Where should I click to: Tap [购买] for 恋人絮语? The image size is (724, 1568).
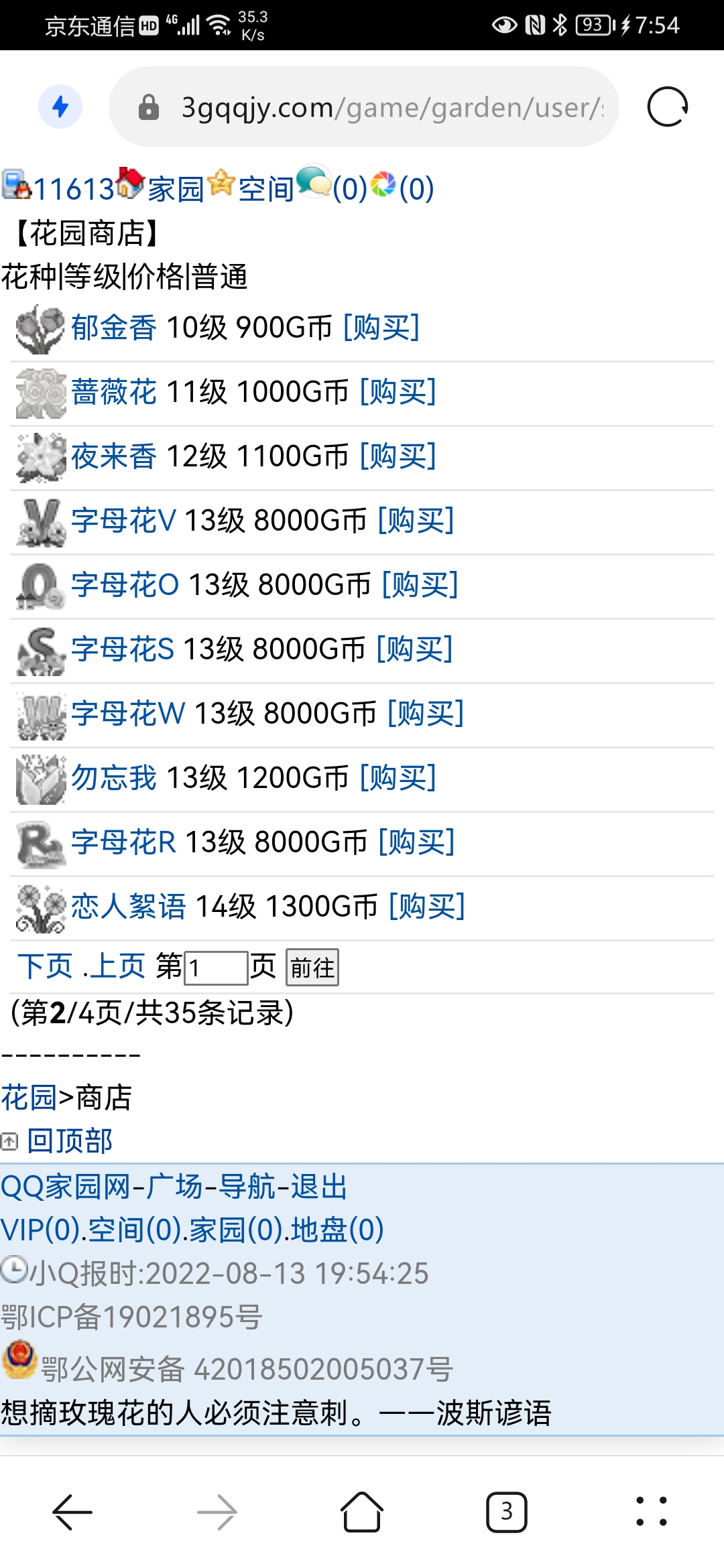pos(426,907)
